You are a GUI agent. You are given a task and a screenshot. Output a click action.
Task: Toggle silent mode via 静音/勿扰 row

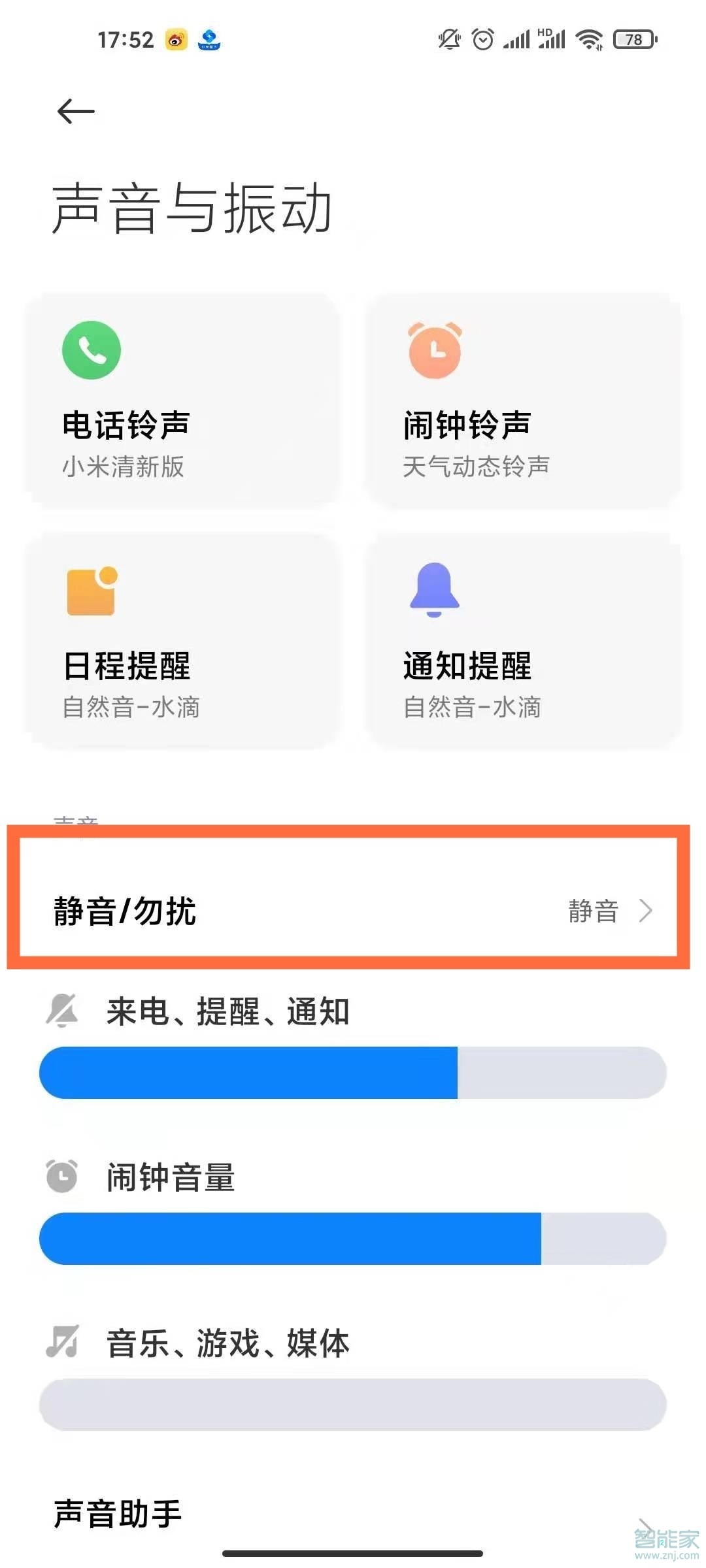click(x=353, y=910)
